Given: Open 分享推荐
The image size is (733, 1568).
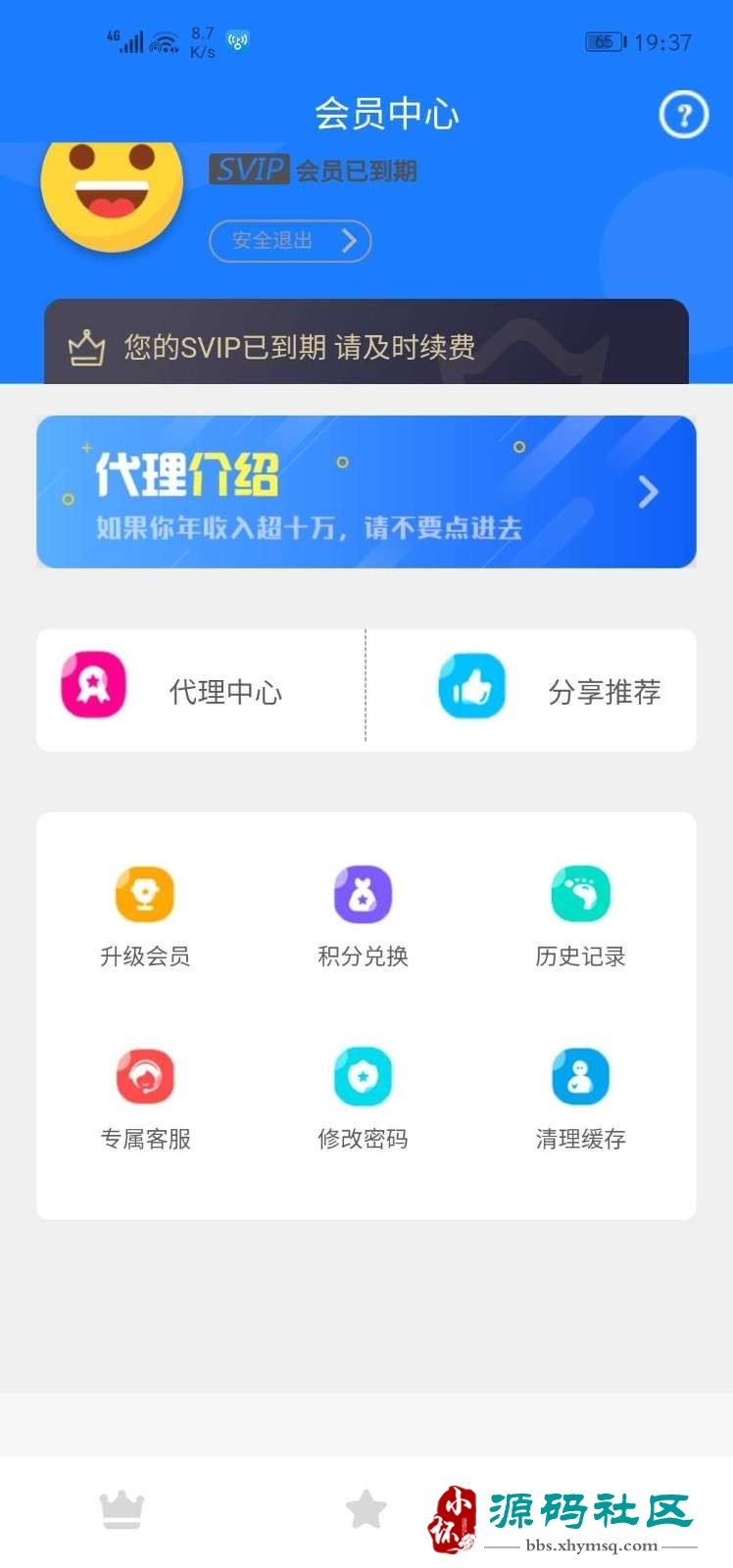Looking at the screenshot, I should [x=549, y=691].
